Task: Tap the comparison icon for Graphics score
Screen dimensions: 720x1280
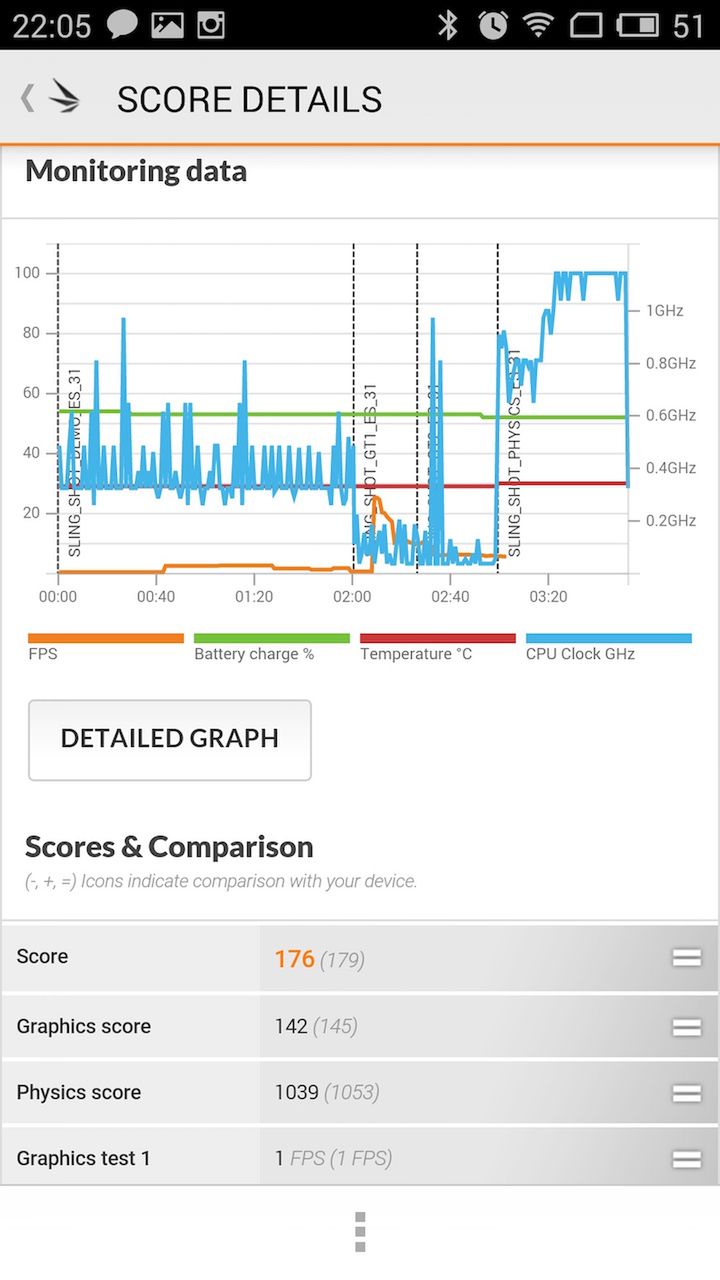Action: tap(686, 1027)
